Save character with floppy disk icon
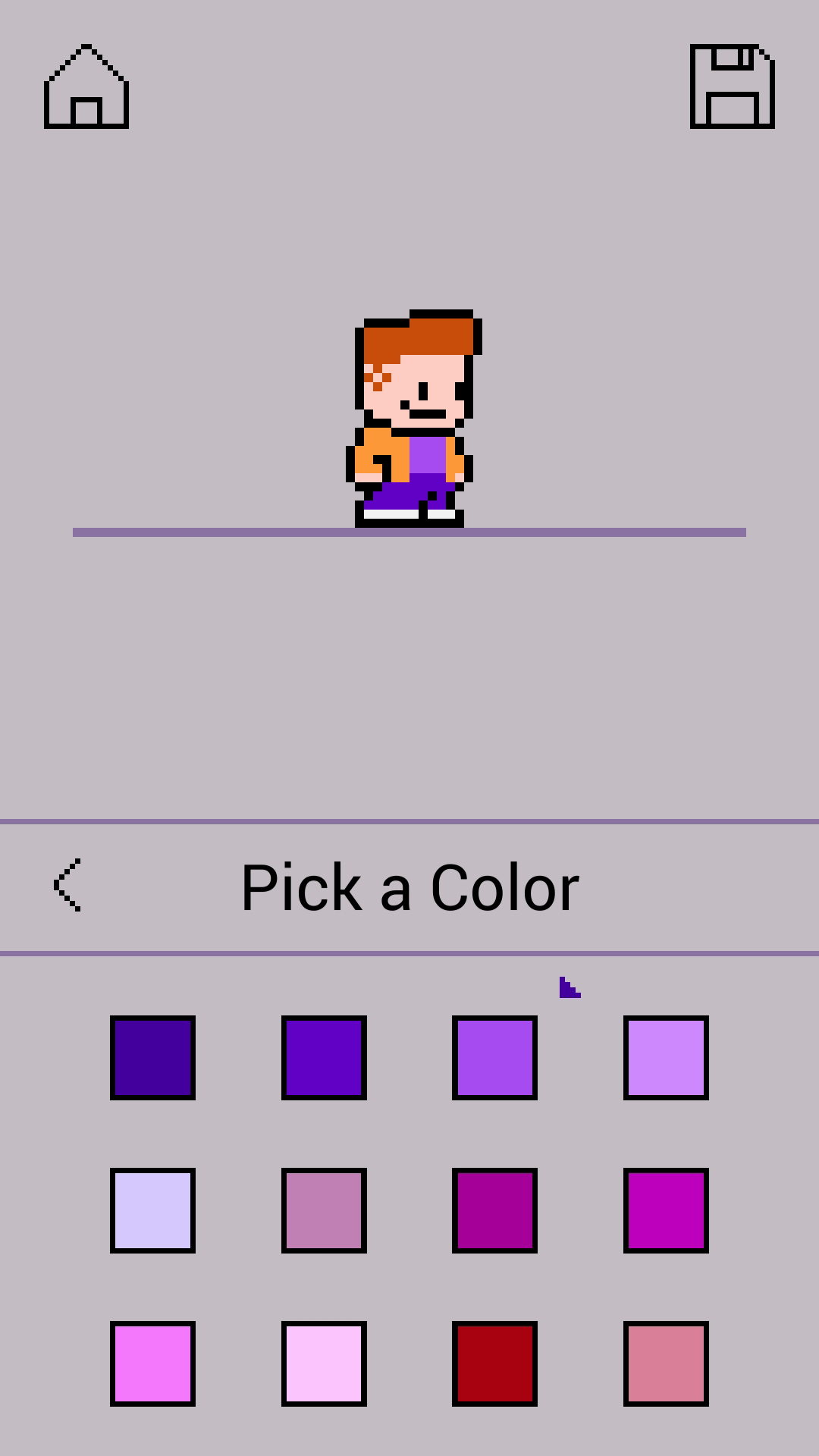The image size is (819, 1456). pos(732,86)
